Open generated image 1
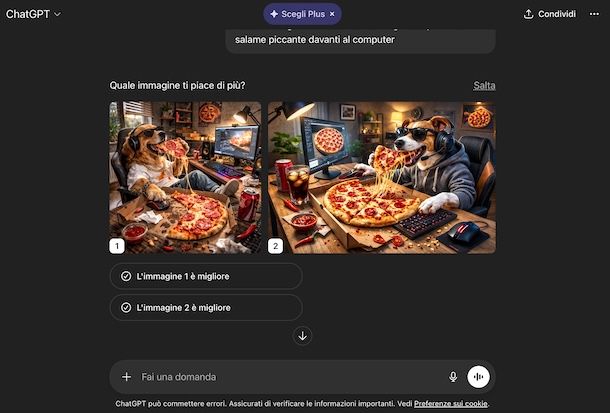 pos(185,177)
